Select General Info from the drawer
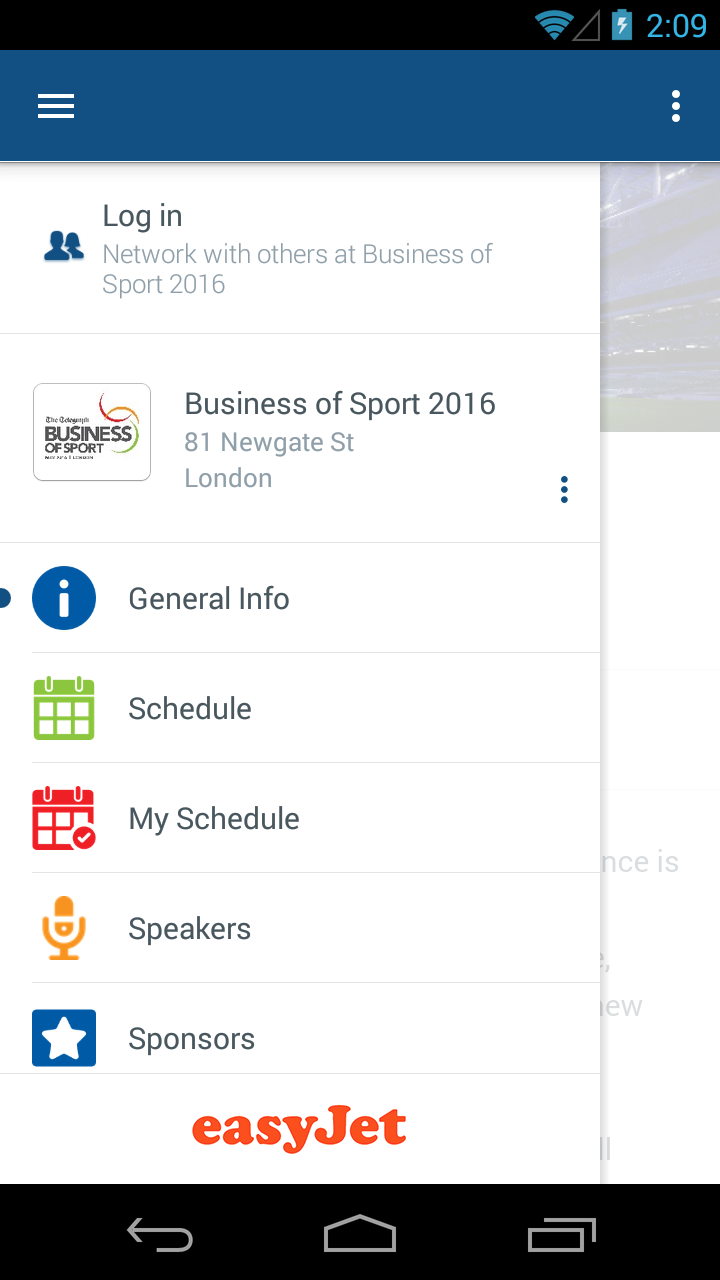Image resolution: width=720 pixels, height=1280 pixels. [x=300, y=598]
